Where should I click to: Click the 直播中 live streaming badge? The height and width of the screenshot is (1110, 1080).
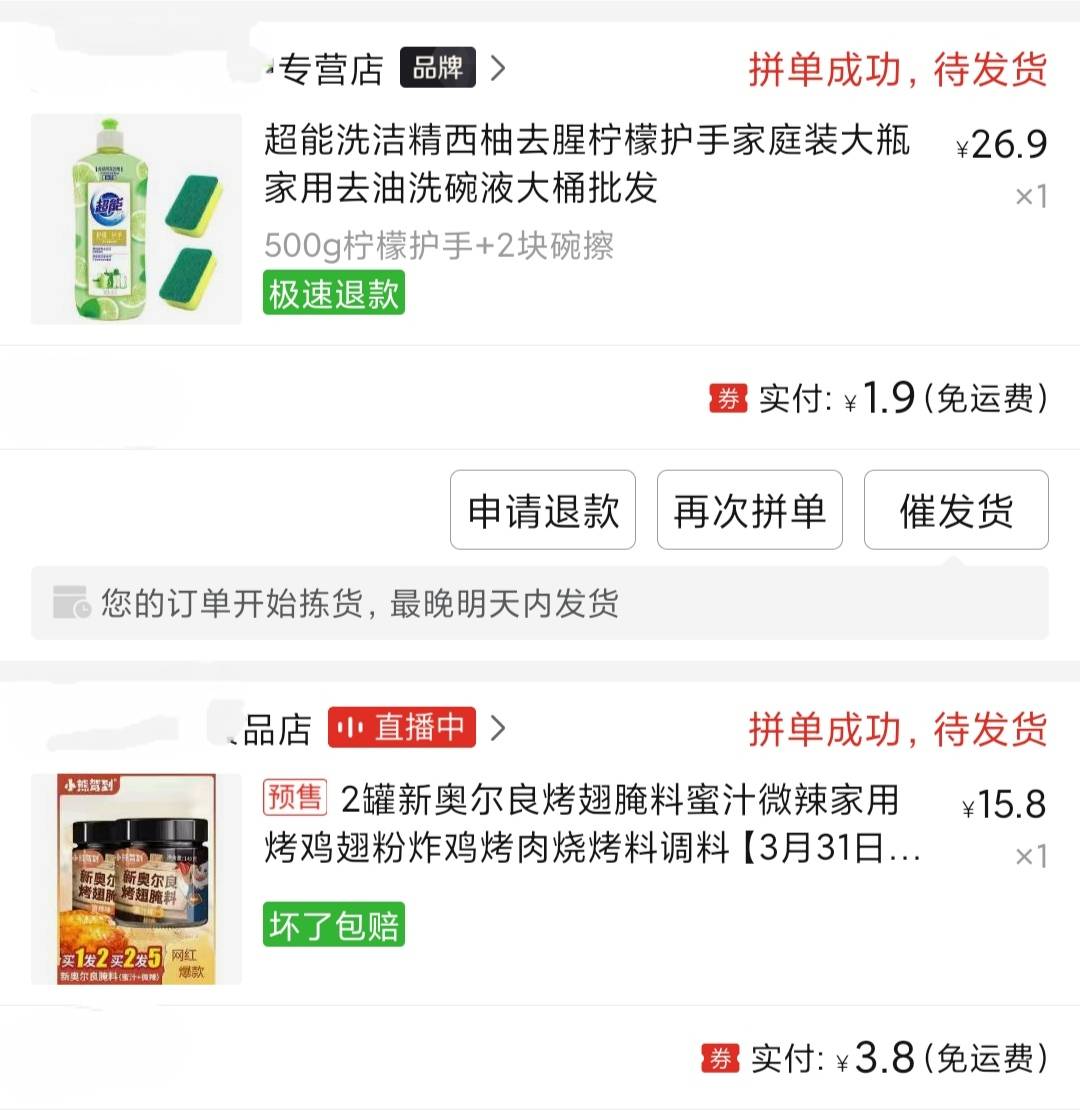(x=403, y=727)
